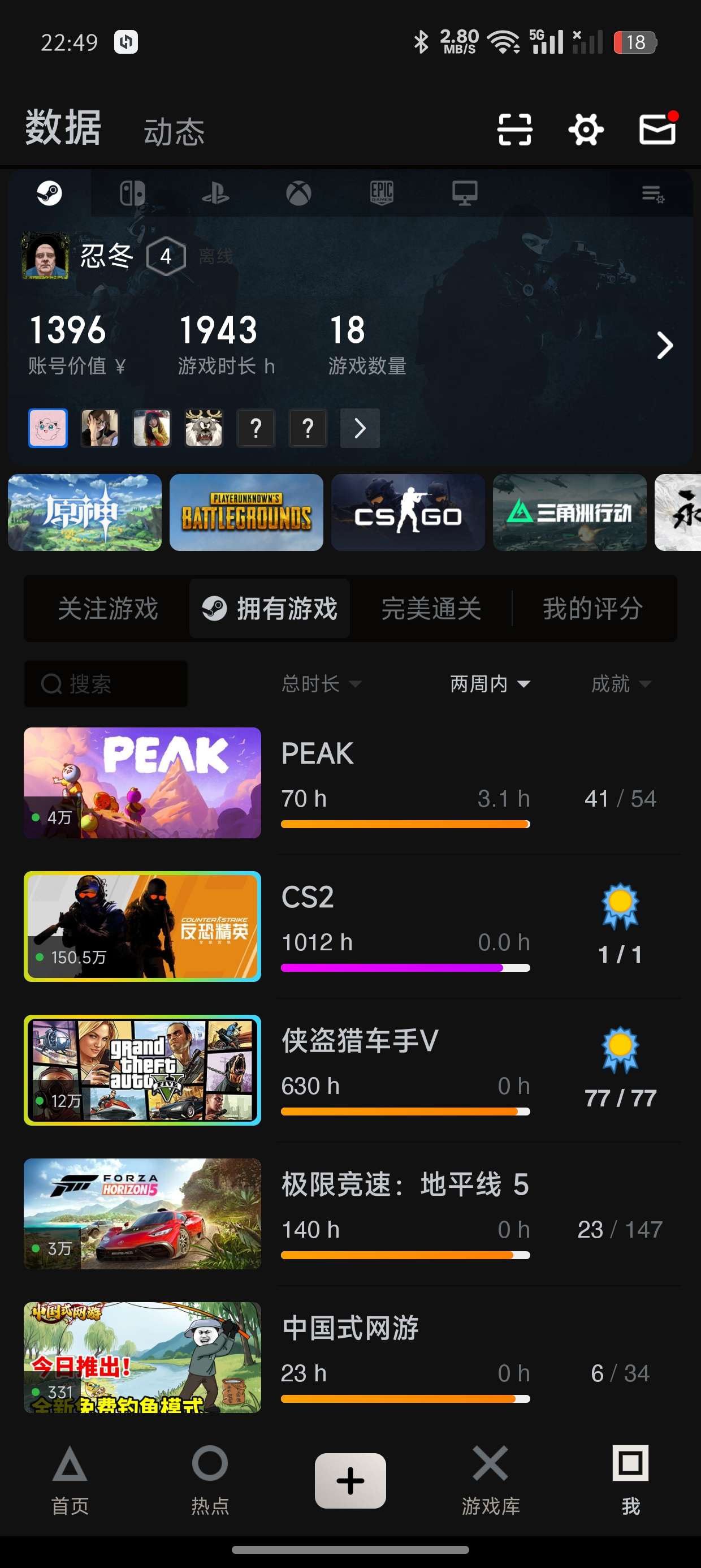Viewport: 701px width, 1568px height.
Task: Open the mail inbox icon
Action: 657,130
